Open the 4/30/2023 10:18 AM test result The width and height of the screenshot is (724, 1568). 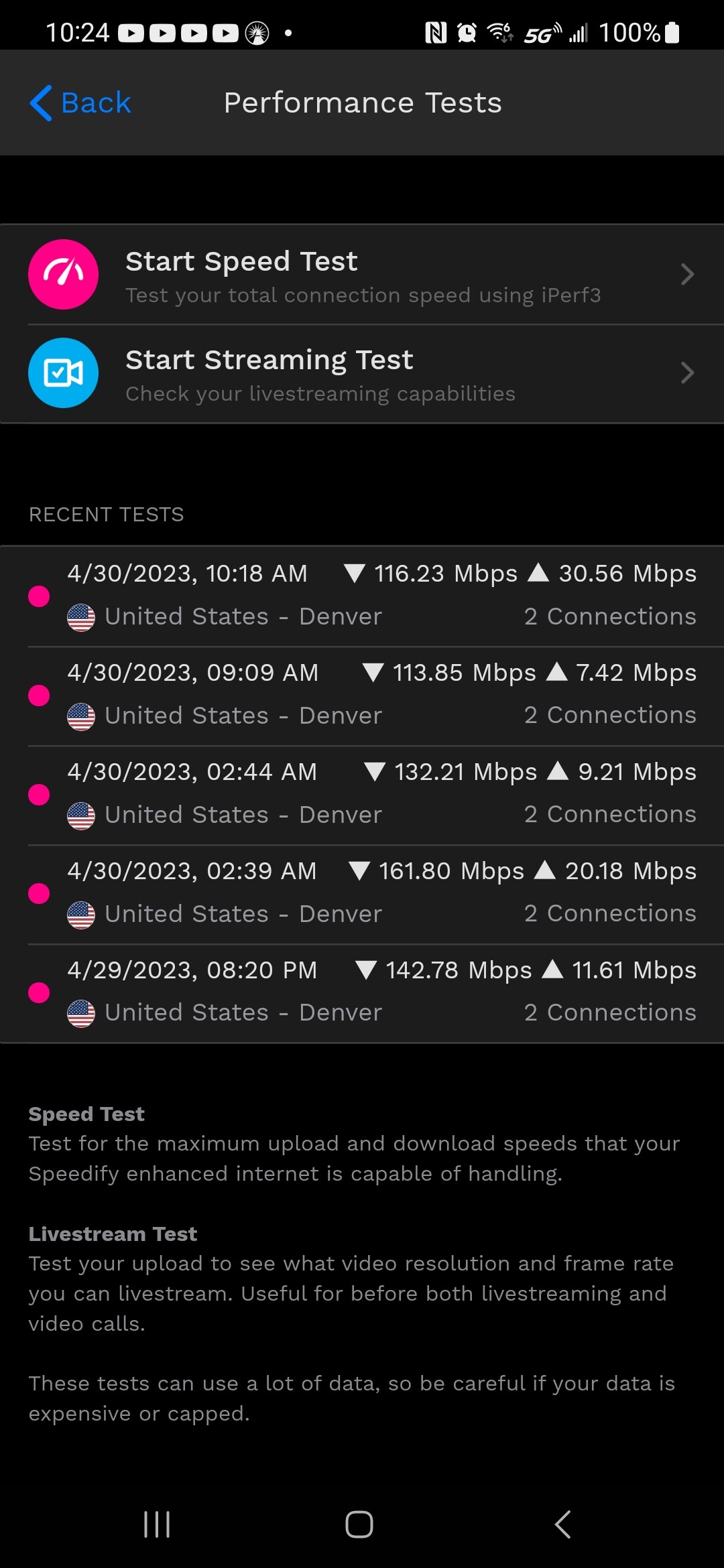(x=362, y=596)
